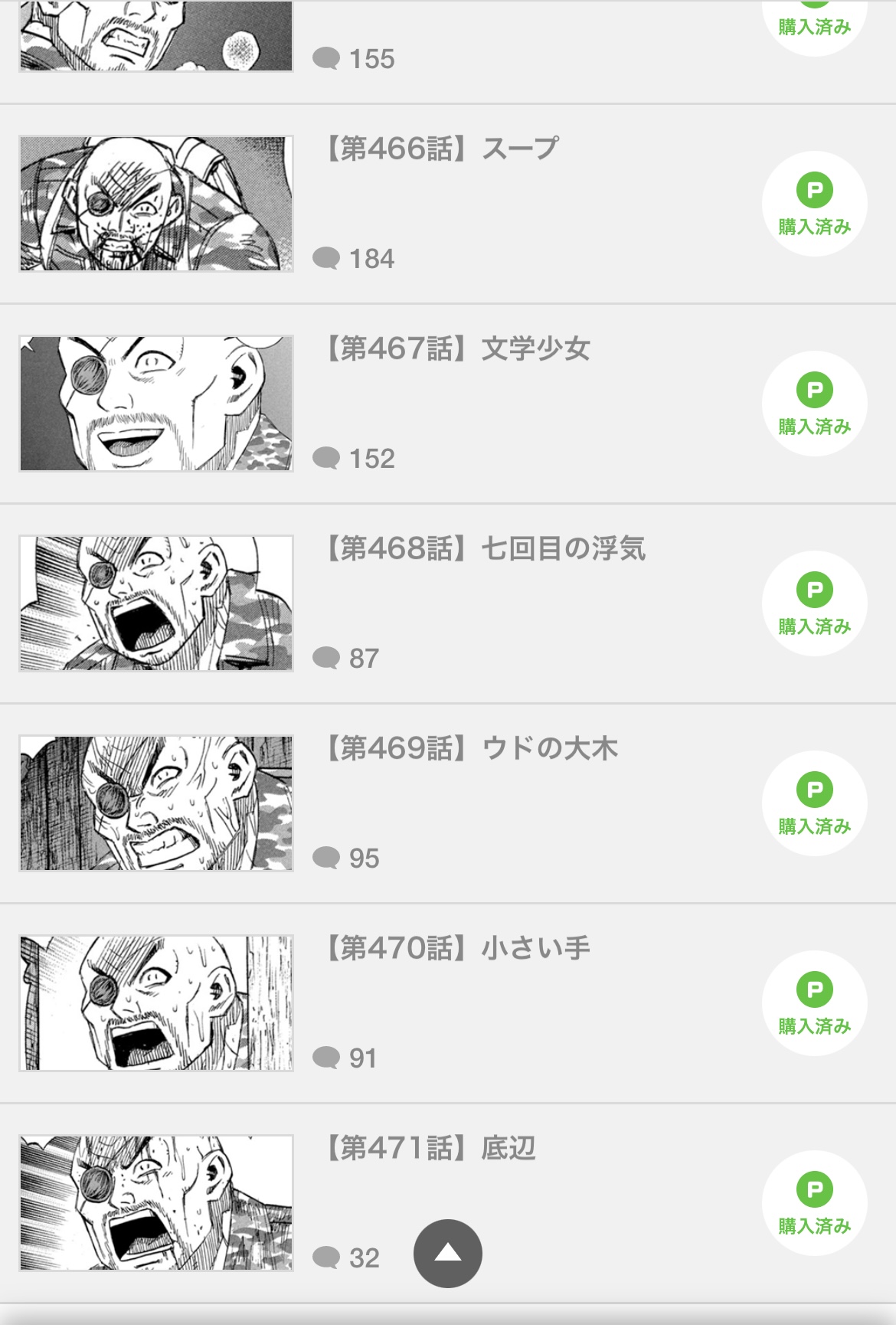The height and width of the screenshot is (1331, 896).
Task: Tap 購入済み button for 第471話
Action: (x=814, y=1203)
